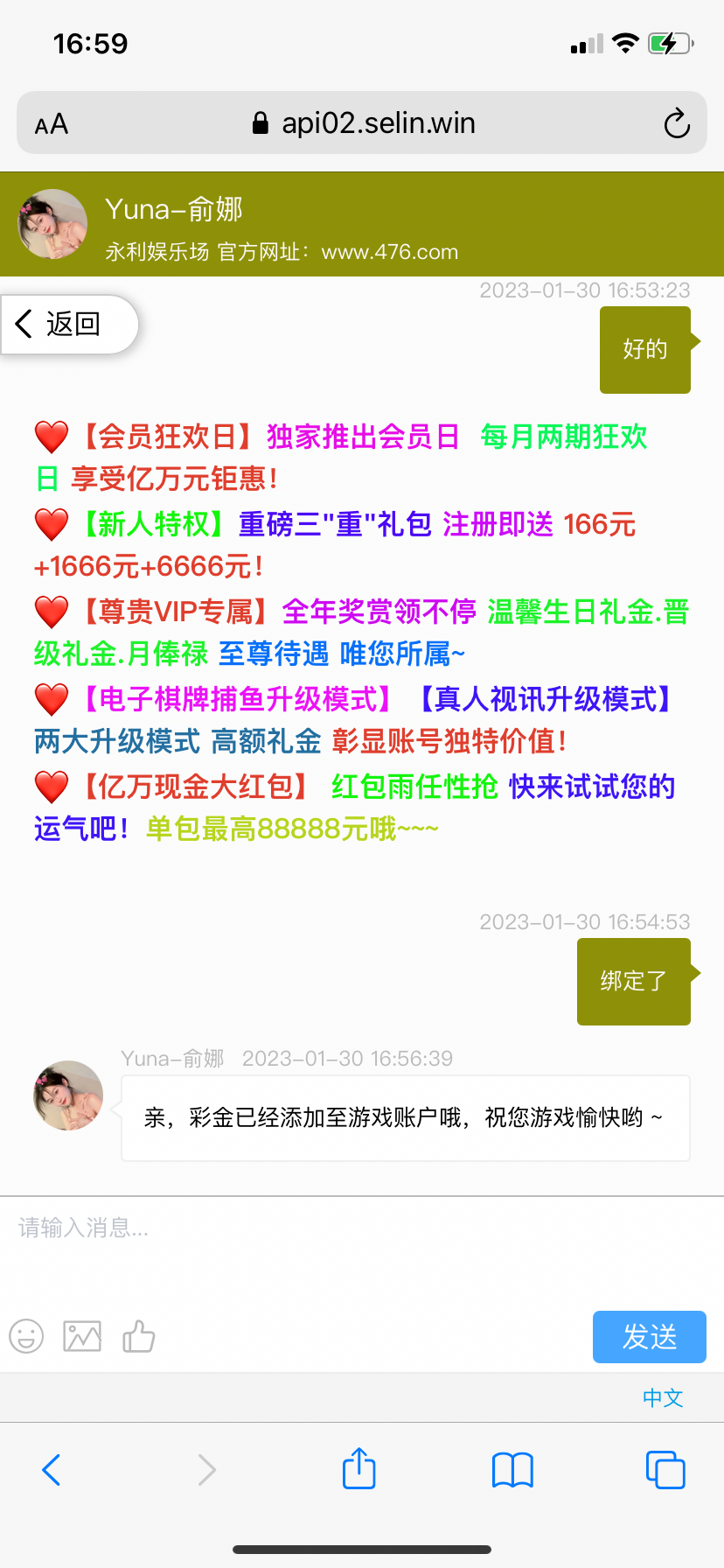Go back in Safari history
Screen dimensions: 724x1568
point(52,1470)
